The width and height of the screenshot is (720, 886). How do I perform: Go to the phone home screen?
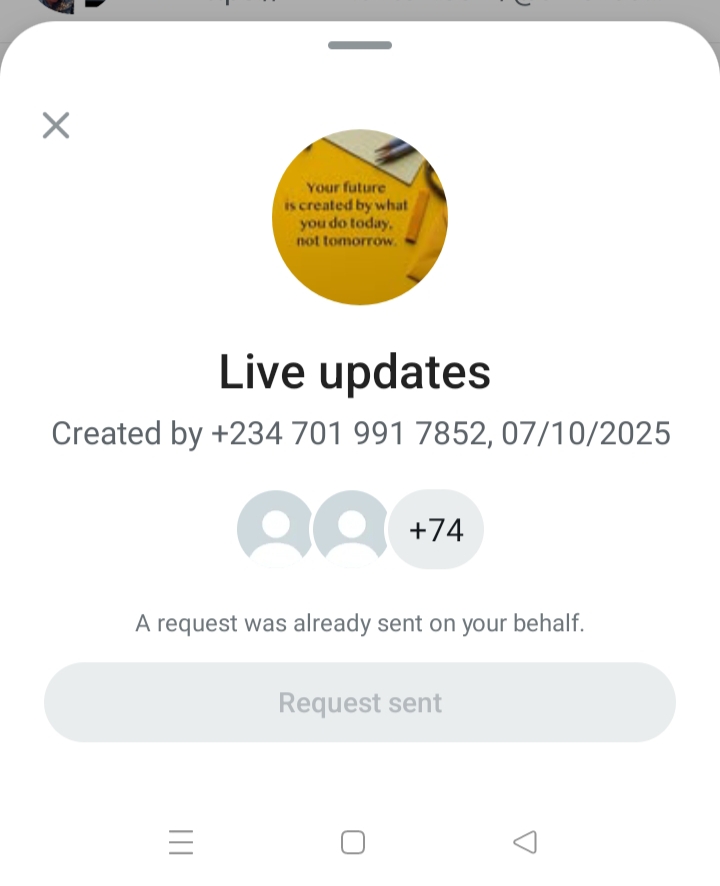click(353, 842)
